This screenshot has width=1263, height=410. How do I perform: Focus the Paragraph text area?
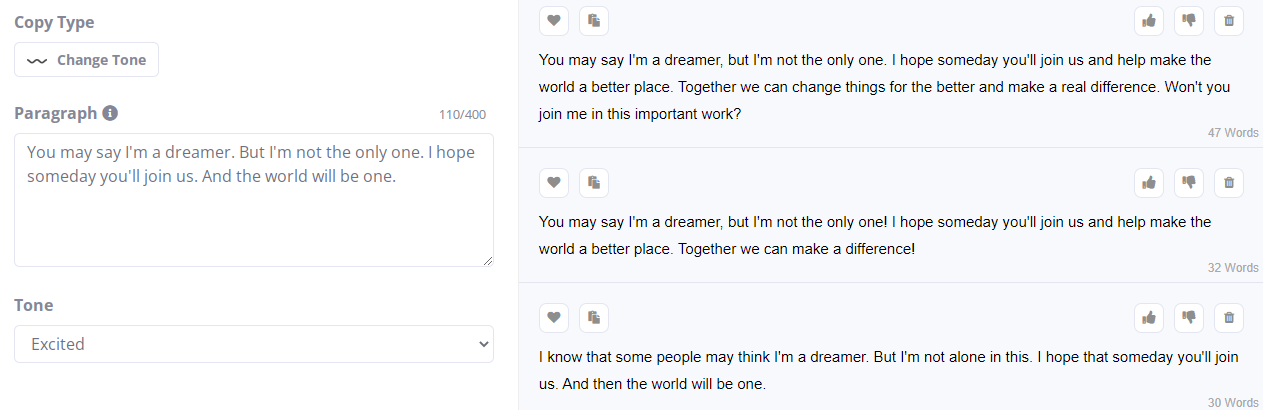(253, 200)
